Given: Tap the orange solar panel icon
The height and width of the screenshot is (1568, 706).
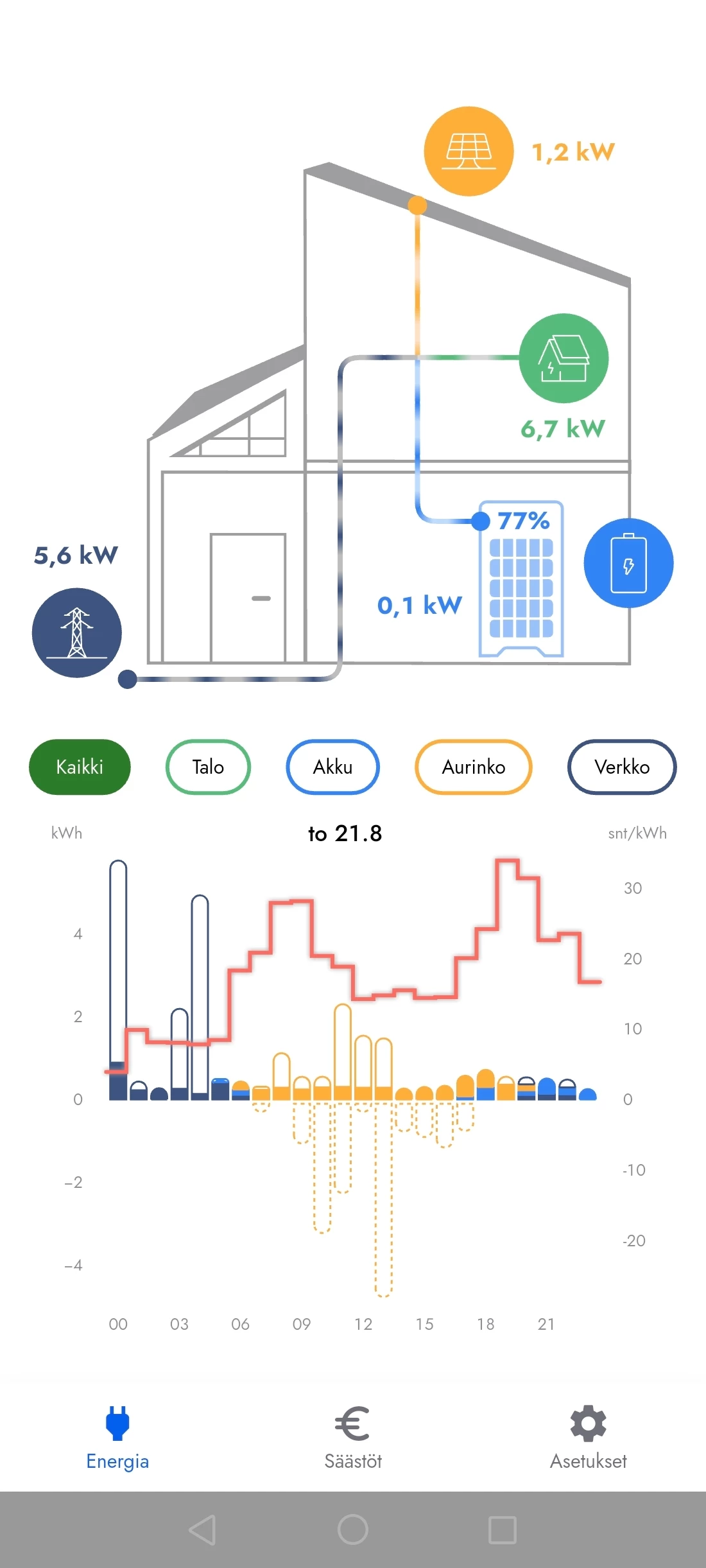Looking at the screenshot, I should click(469, 152).
